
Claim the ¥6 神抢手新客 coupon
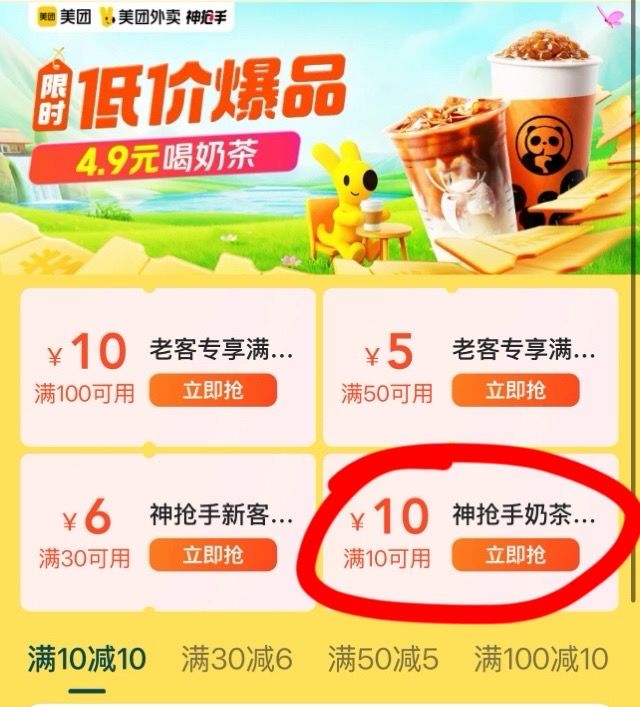212,555
